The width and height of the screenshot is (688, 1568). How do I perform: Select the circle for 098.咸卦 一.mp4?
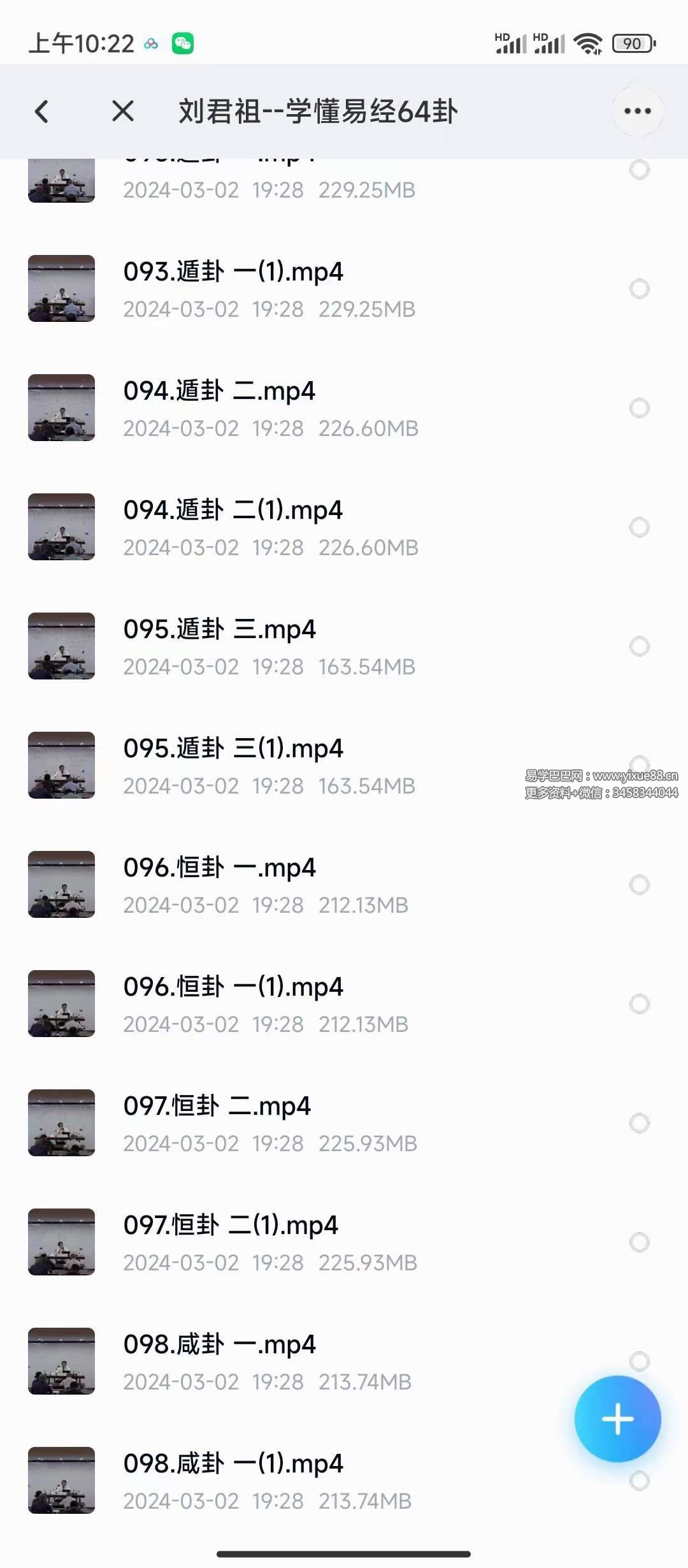pos(639,1360)
